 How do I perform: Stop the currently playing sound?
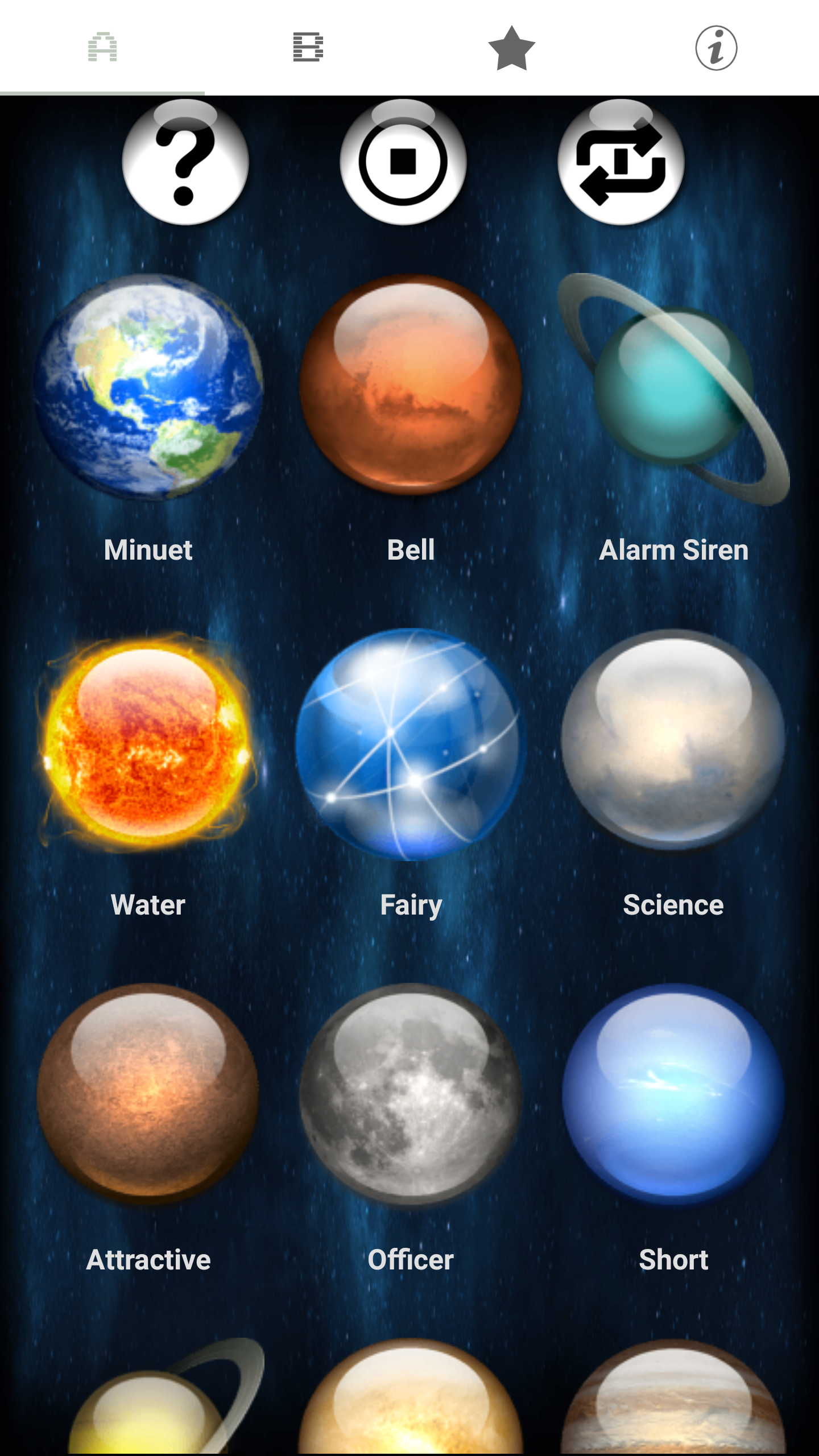[403, 162]
